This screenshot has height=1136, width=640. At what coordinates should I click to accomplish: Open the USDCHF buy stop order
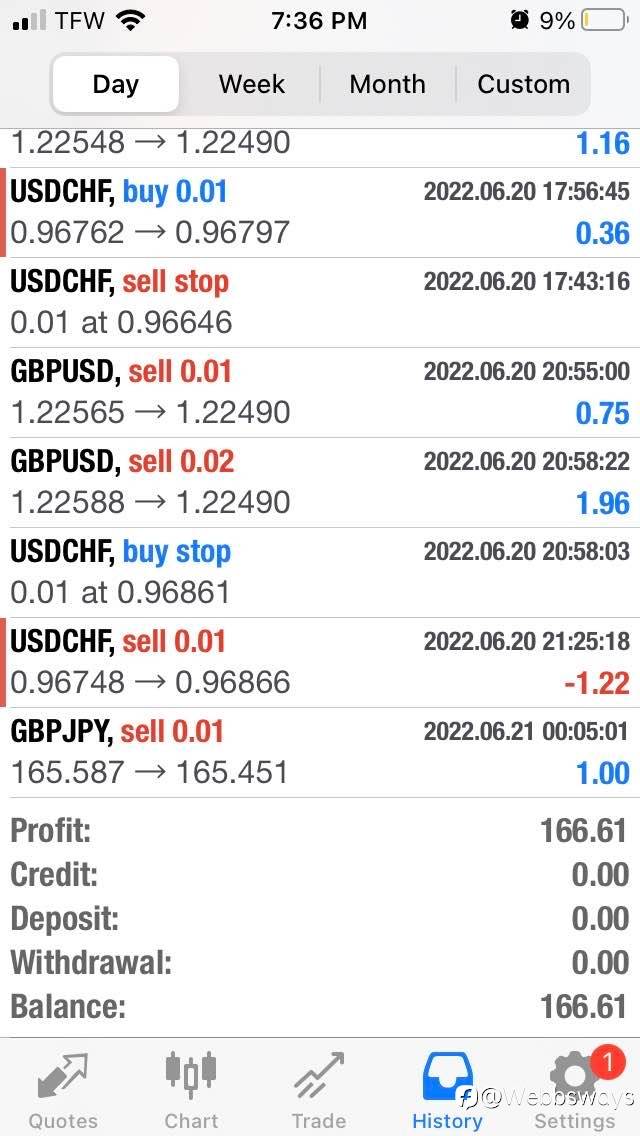click(320, 572)
